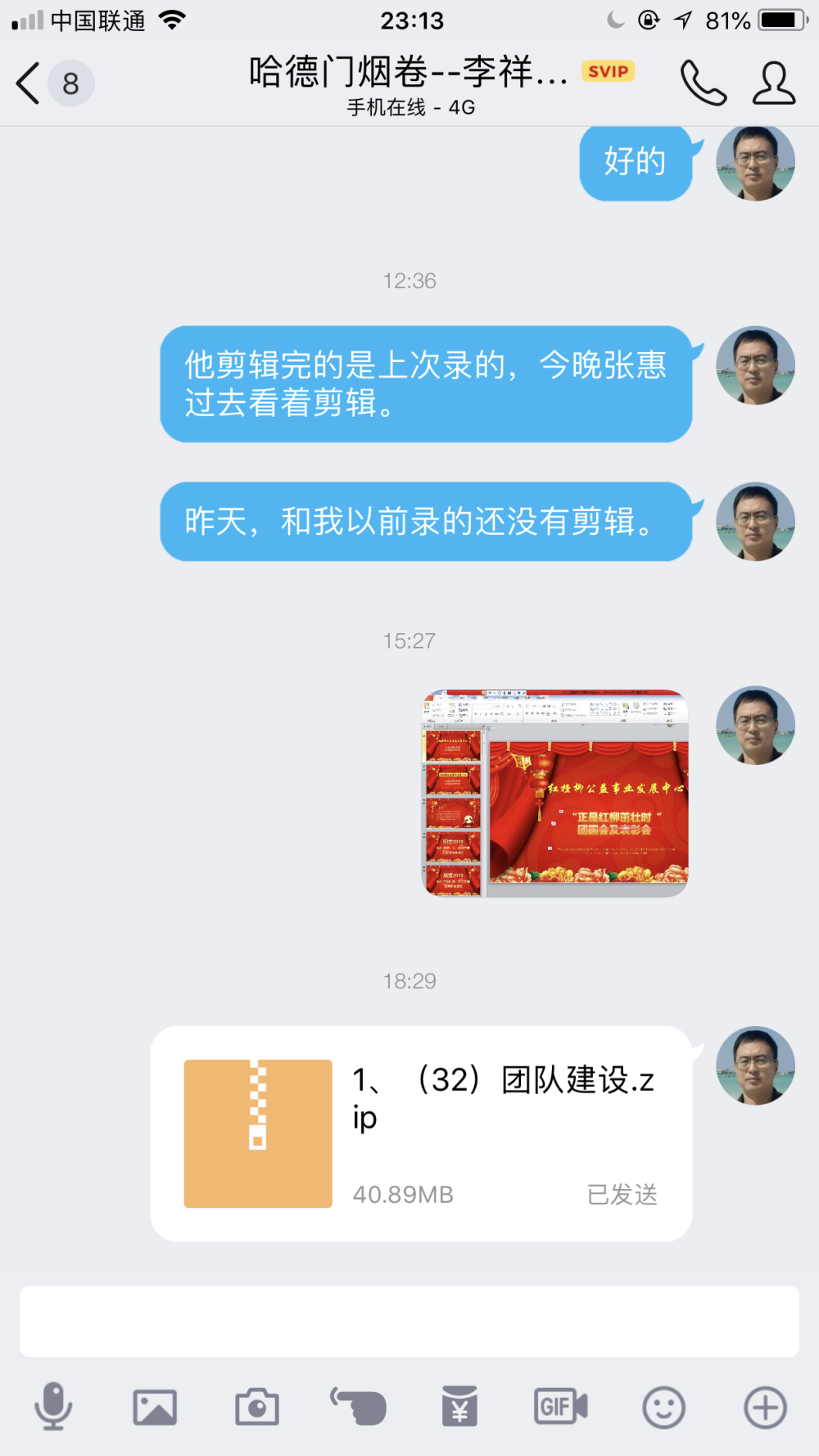Open the camera to take a photo
The image size is (819, 1456).
[257, 1408]
